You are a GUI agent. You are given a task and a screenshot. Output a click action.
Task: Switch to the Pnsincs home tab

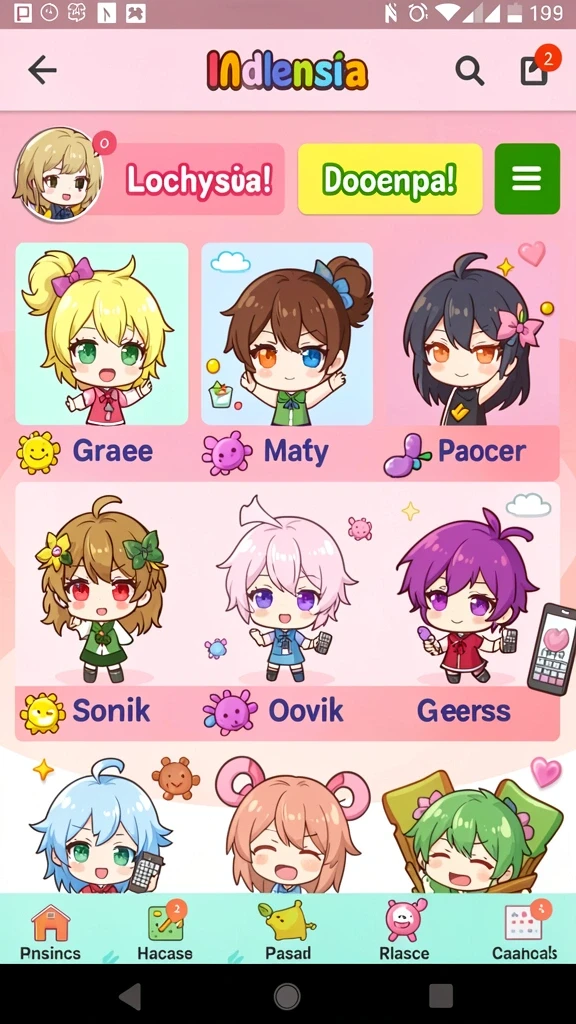coord(50,932)
